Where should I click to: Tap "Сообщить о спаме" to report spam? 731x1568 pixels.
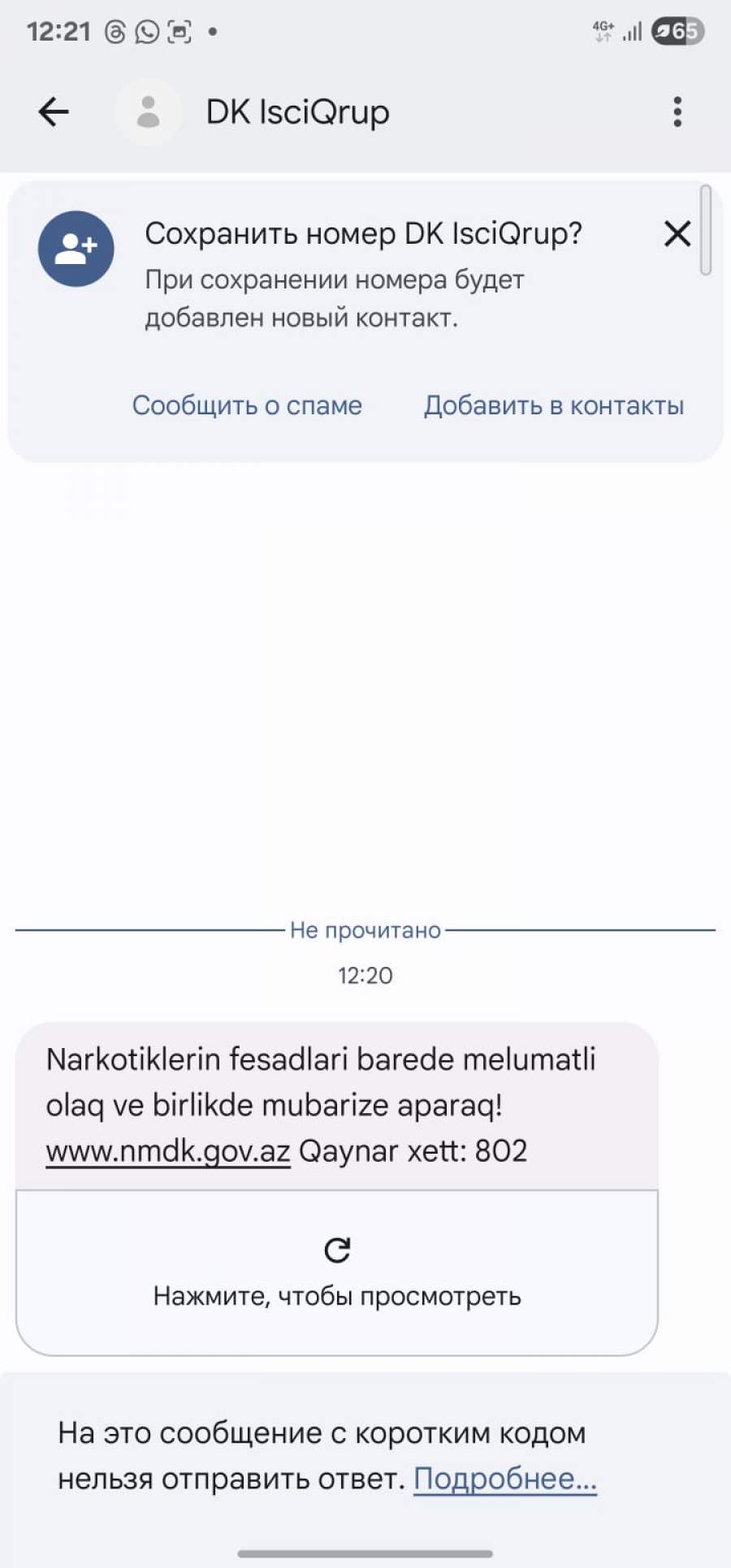point(247,405)
